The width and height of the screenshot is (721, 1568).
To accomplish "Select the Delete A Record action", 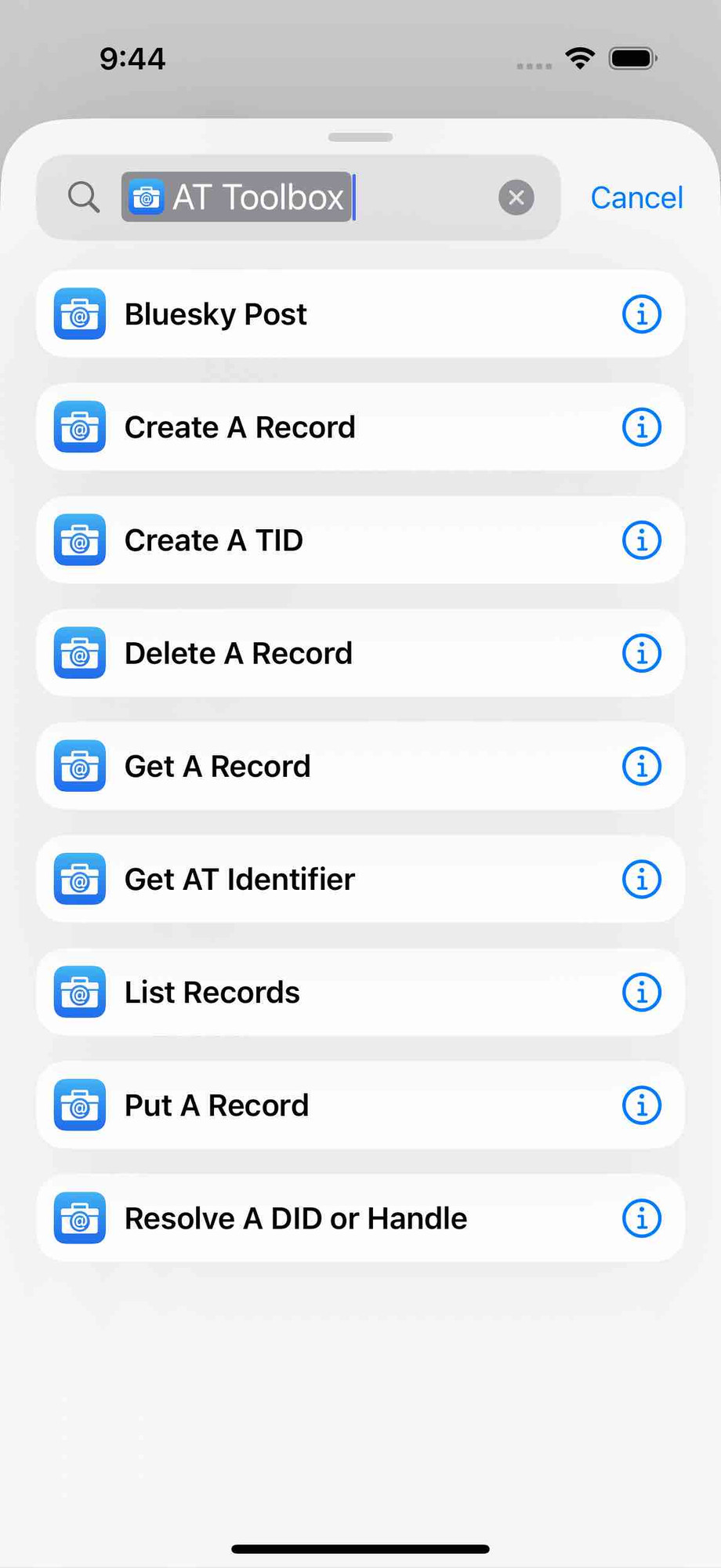I will (x=360, y=653).
